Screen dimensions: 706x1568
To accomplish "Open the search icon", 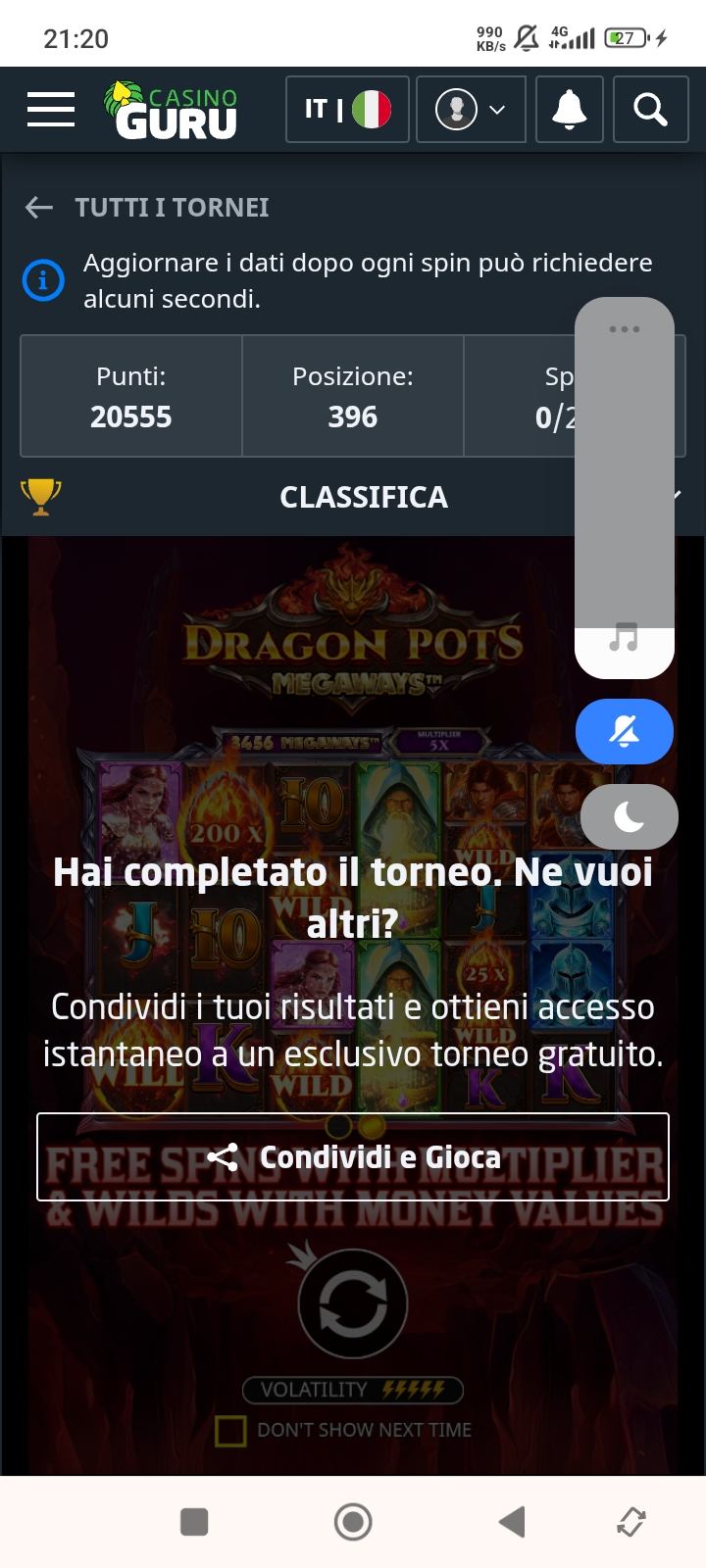I will pos(650,110).
